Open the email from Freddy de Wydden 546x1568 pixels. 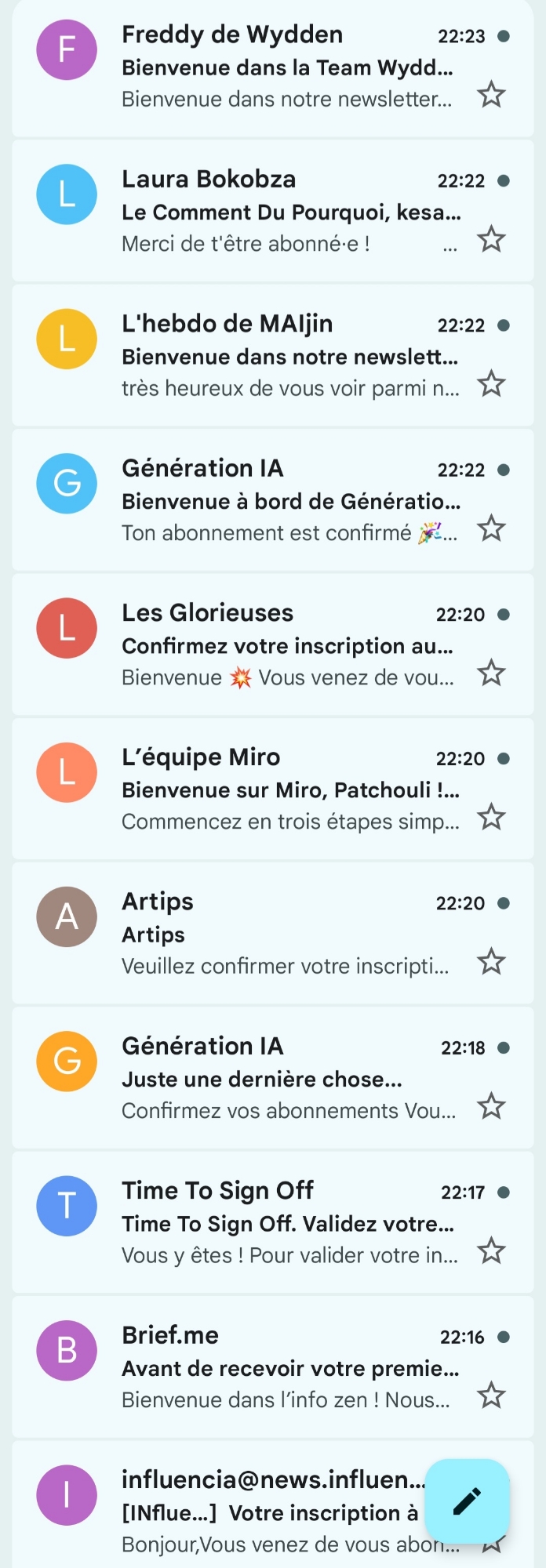pos(286,67)
